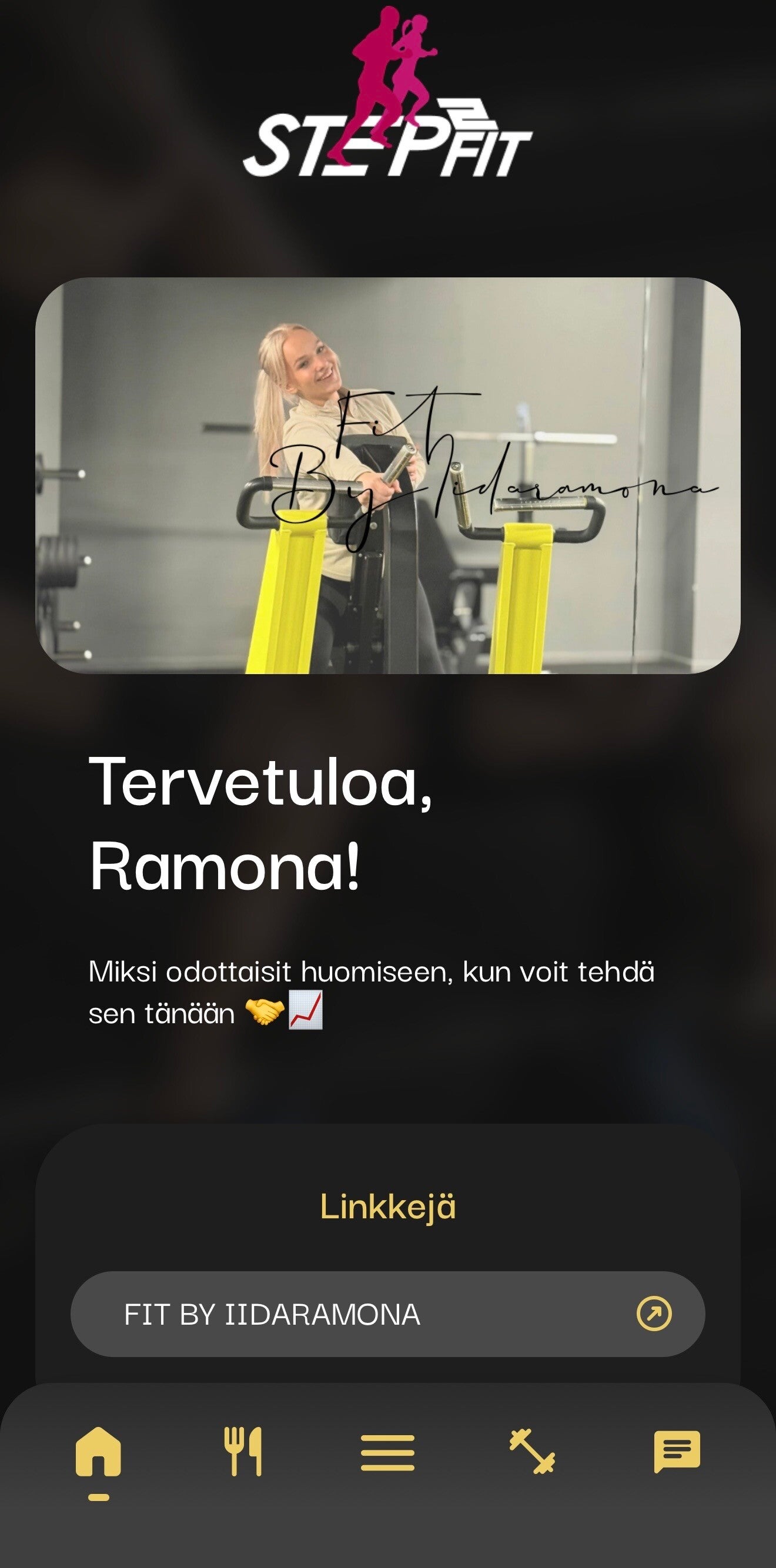Open the chat messages tab

coord(677,1451)
